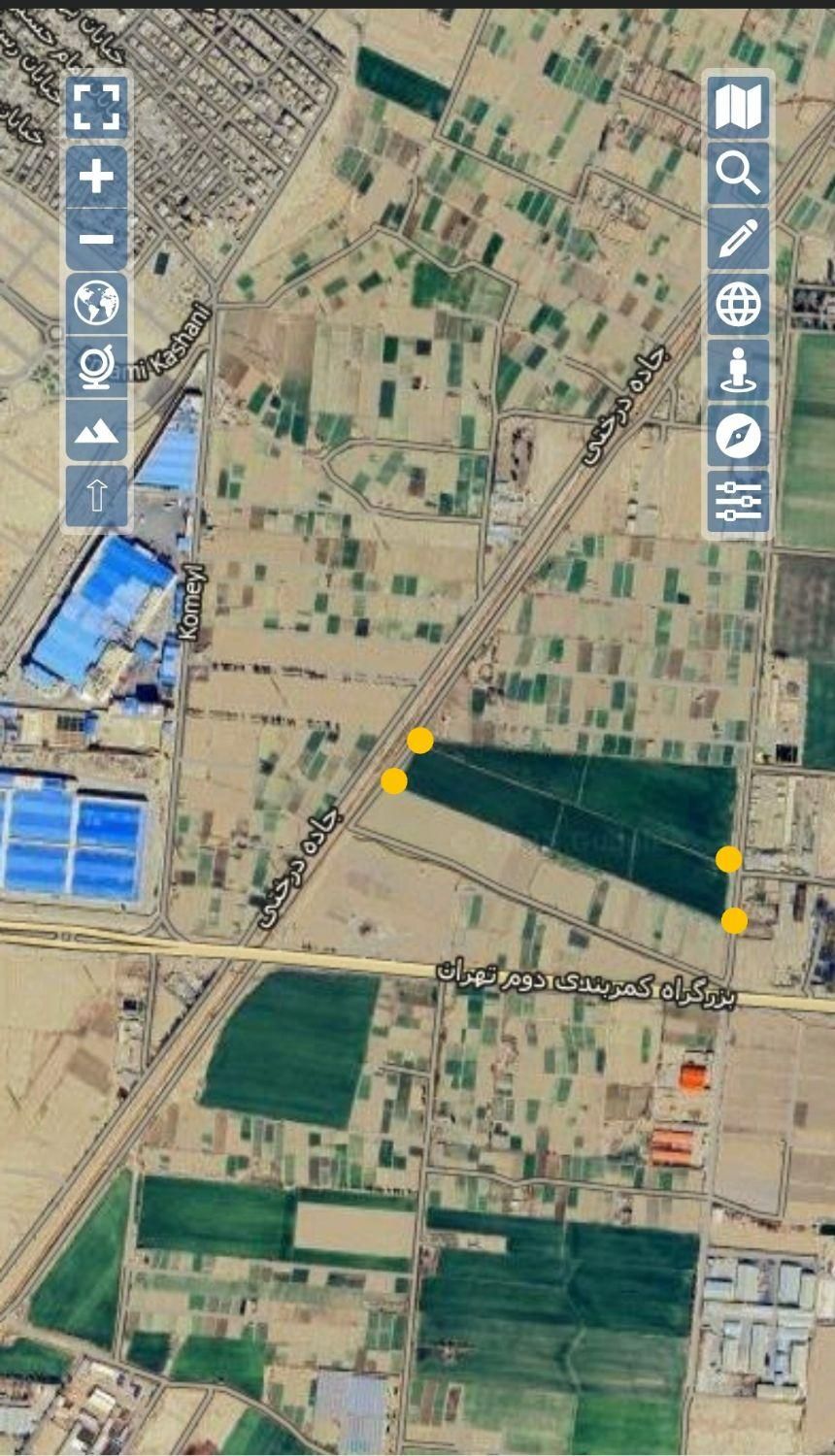Tap the up arrow button
835x1456 pixels.
point(96,495)
